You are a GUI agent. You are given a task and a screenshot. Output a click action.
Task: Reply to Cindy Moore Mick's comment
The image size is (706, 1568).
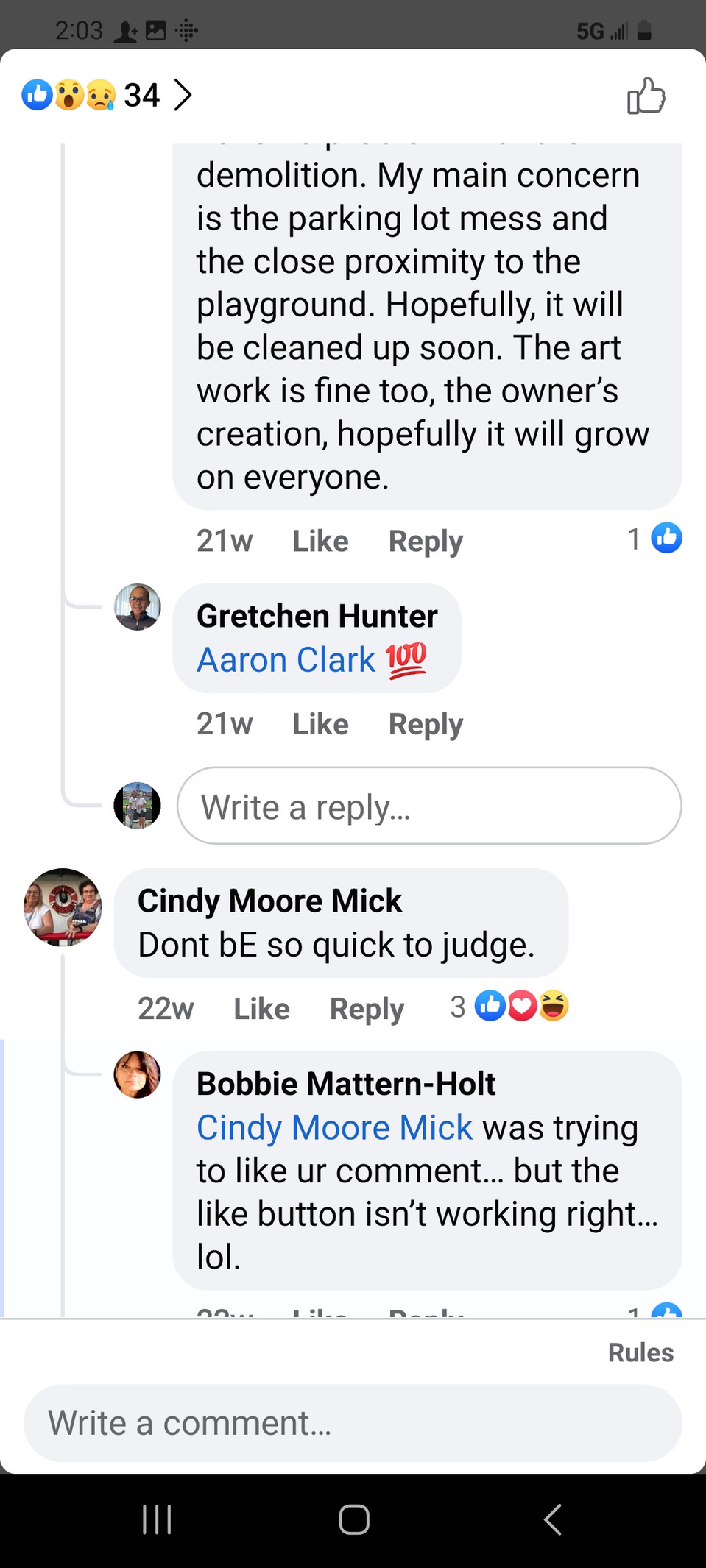tap(367, 1009)
